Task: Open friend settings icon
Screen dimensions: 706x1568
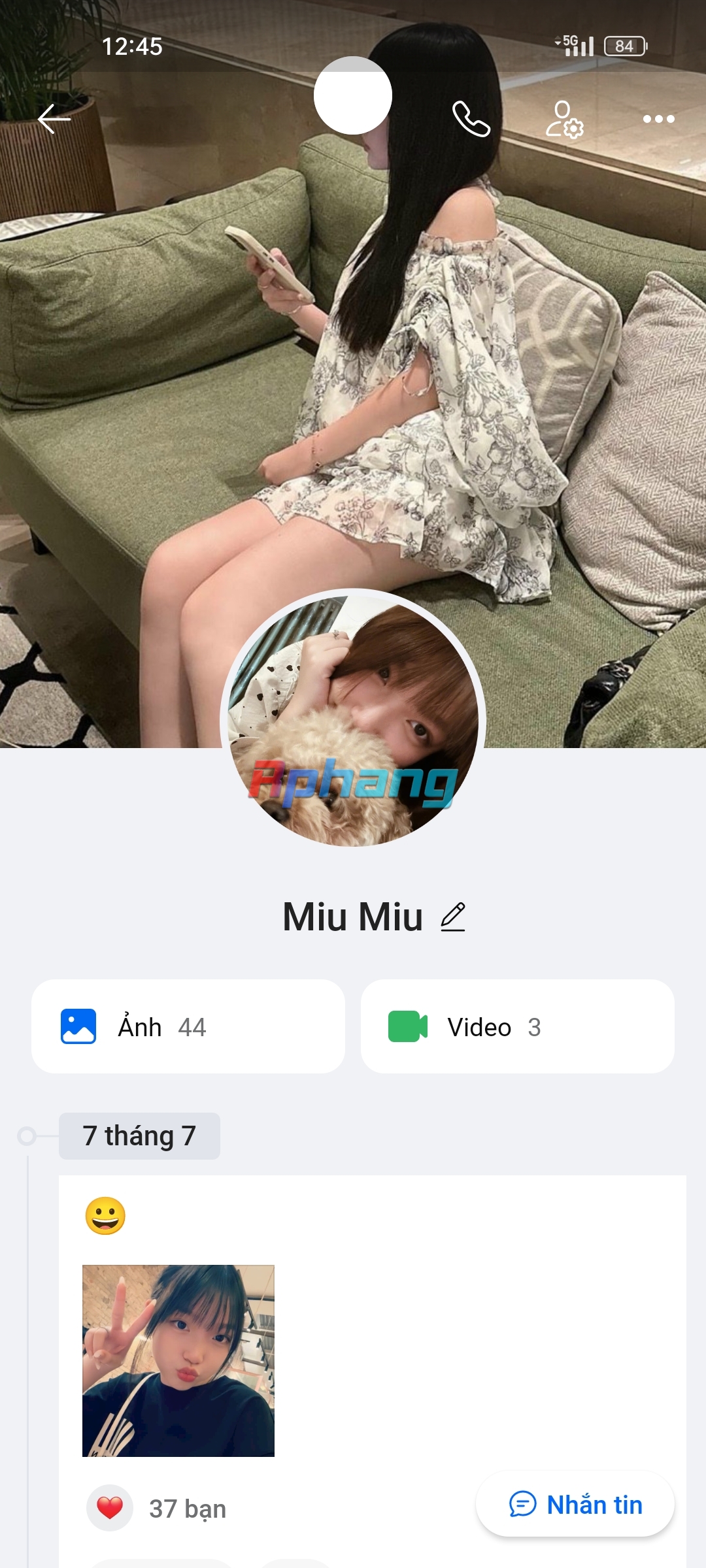Action: (x=565, y=119)
